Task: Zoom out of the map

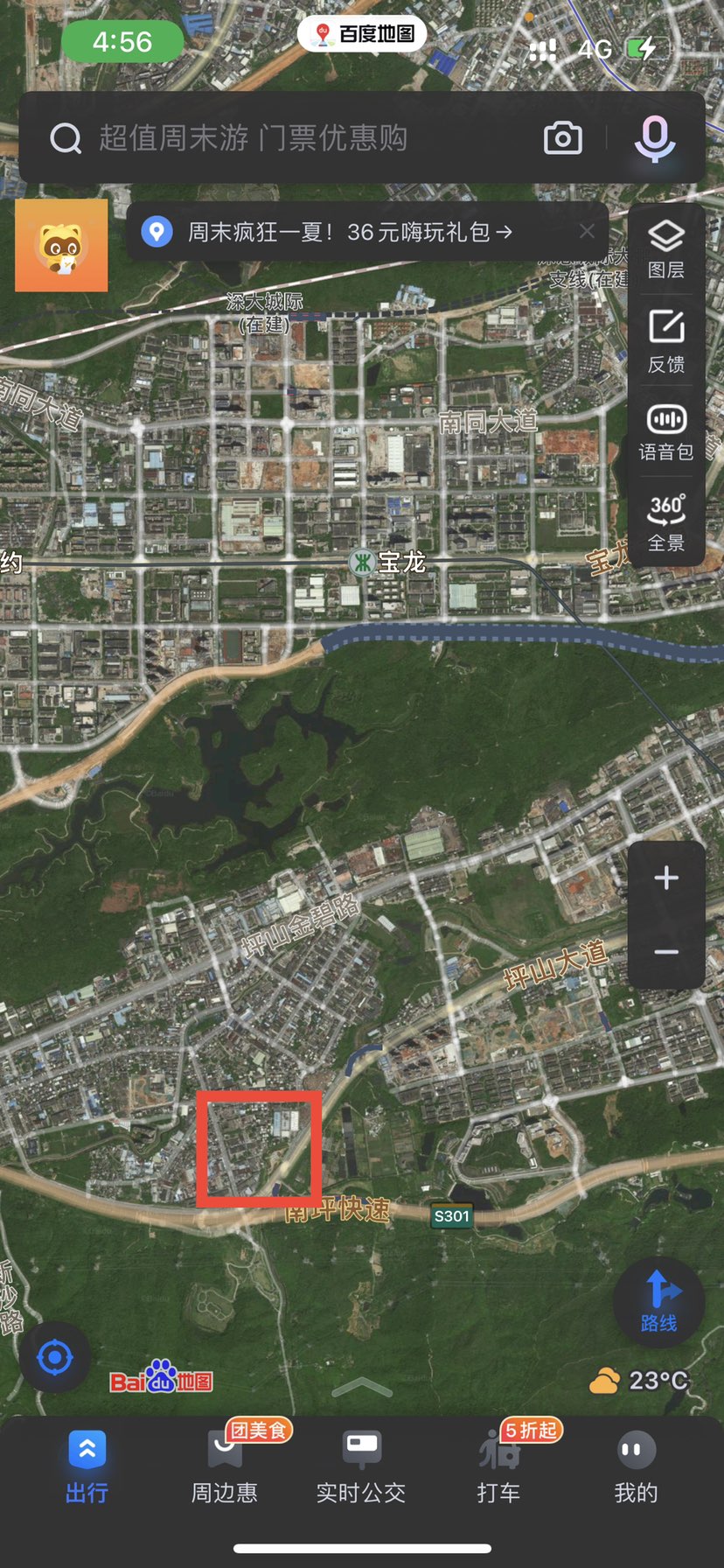Action: click(666, 952)
